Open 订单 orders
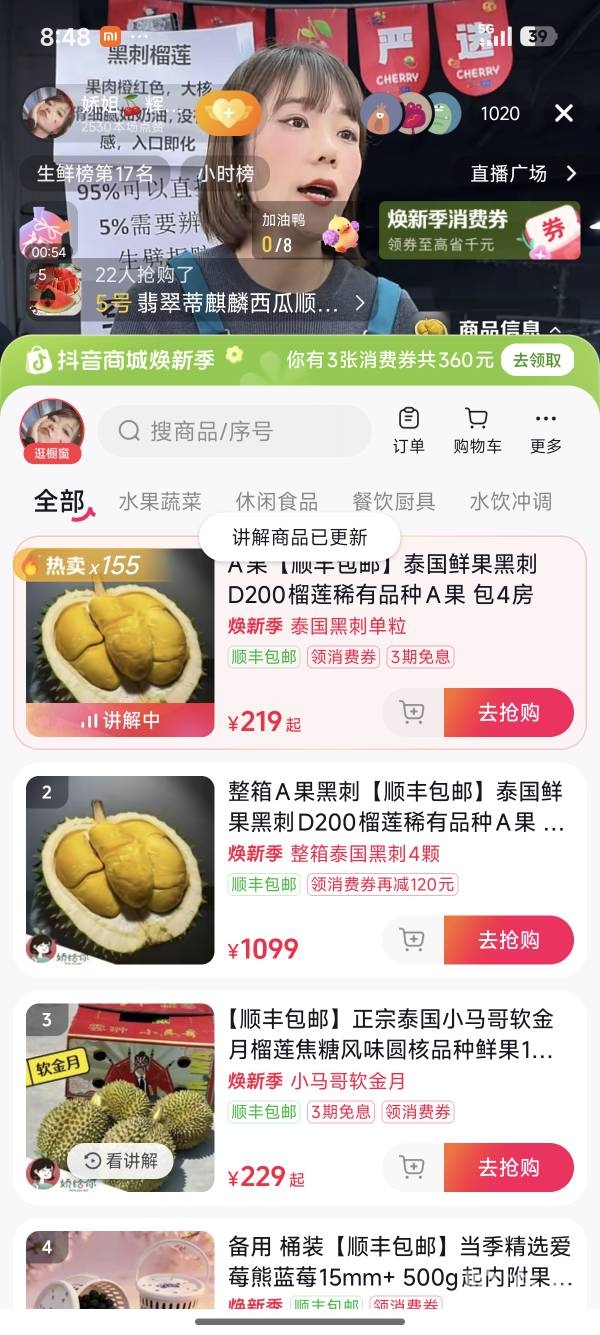The height and width of the screenshot is (1335, 600). point(409,430)
